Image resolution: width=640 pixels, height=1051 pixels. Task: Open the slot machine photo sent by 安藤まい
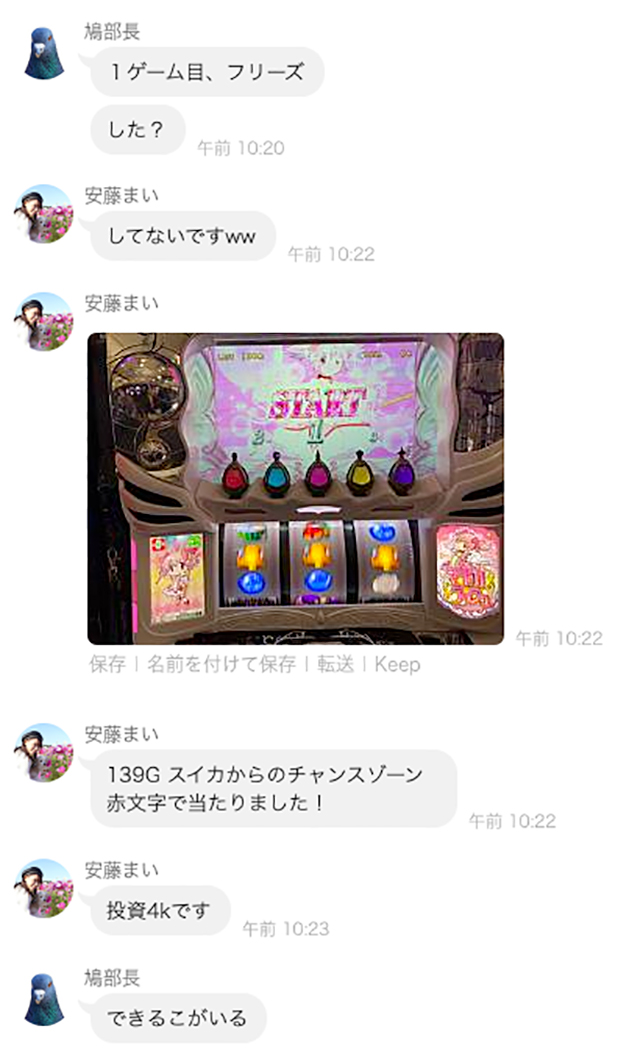coord(296,488)
